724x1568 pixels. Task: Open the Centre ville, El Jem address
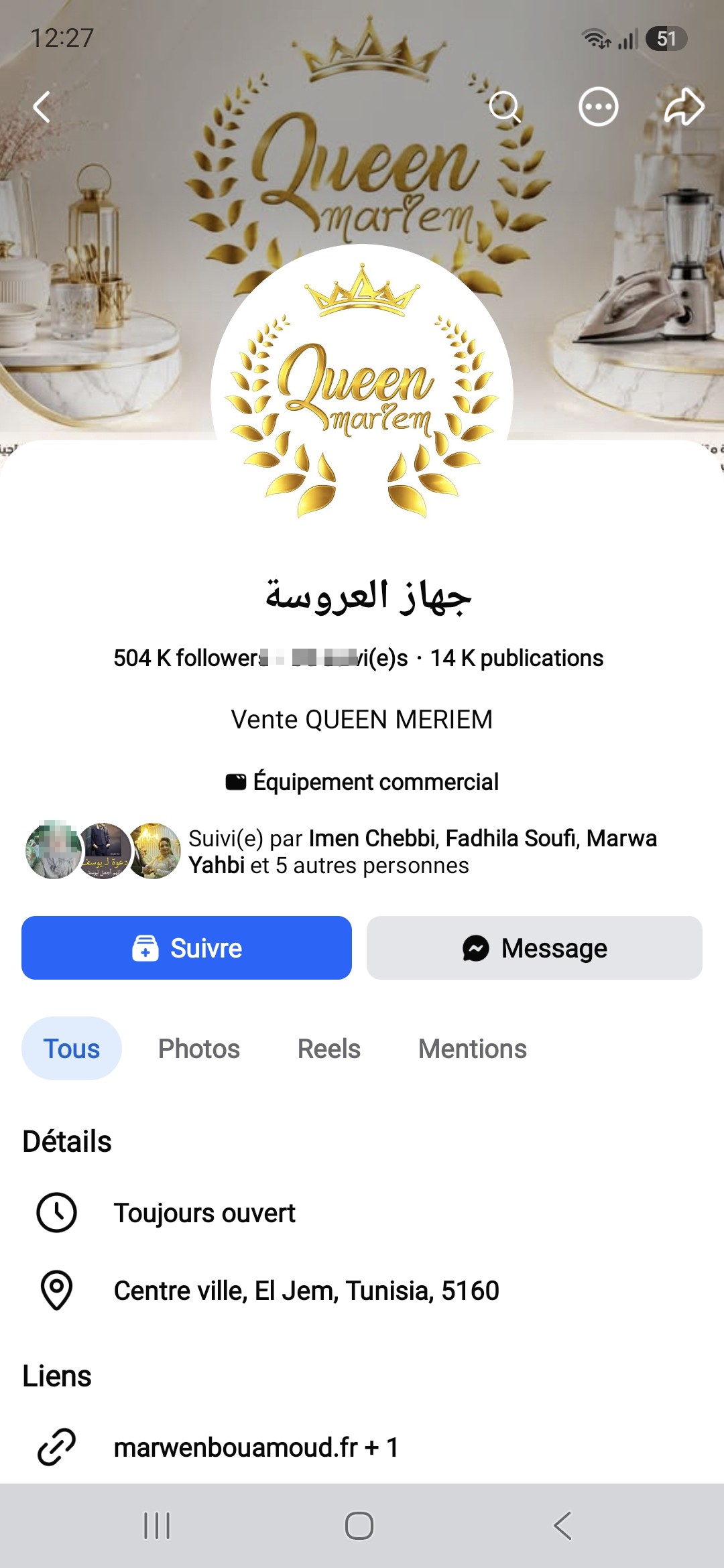pyautogui.click(x=306, y=1291)
